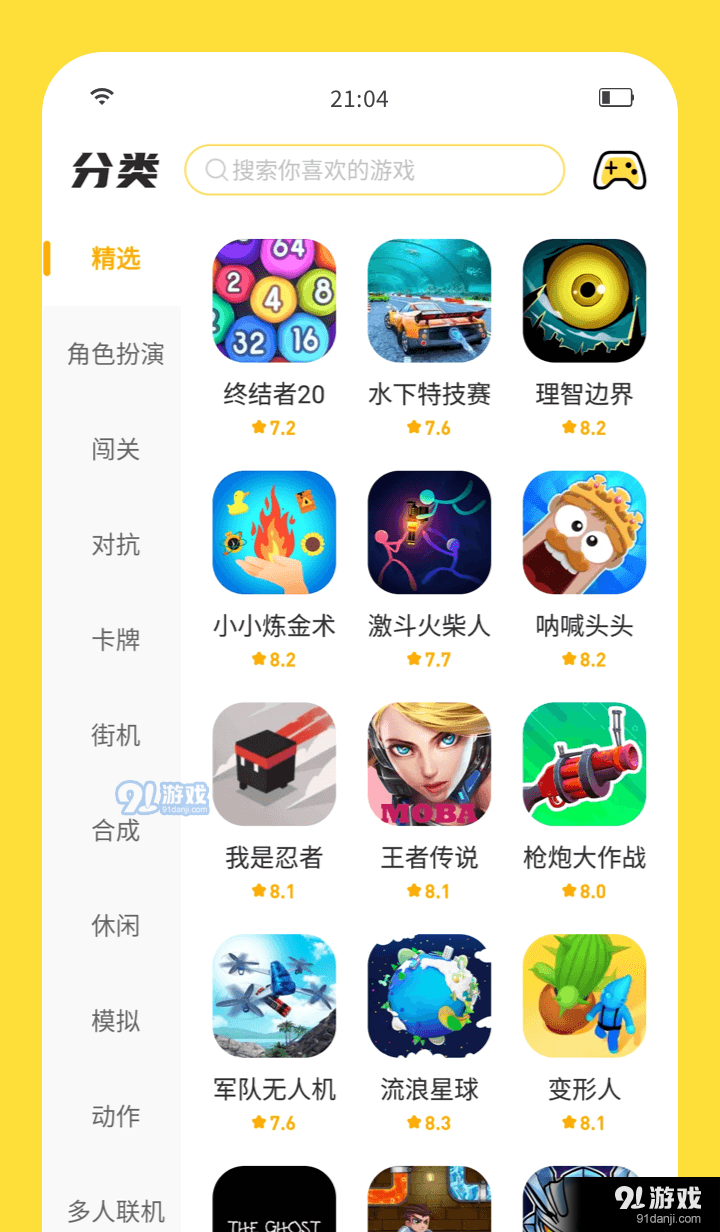The width and height of the screenshot is (720, 1232).
Task: Open the 休闲 category
Action: coord(115,926)
